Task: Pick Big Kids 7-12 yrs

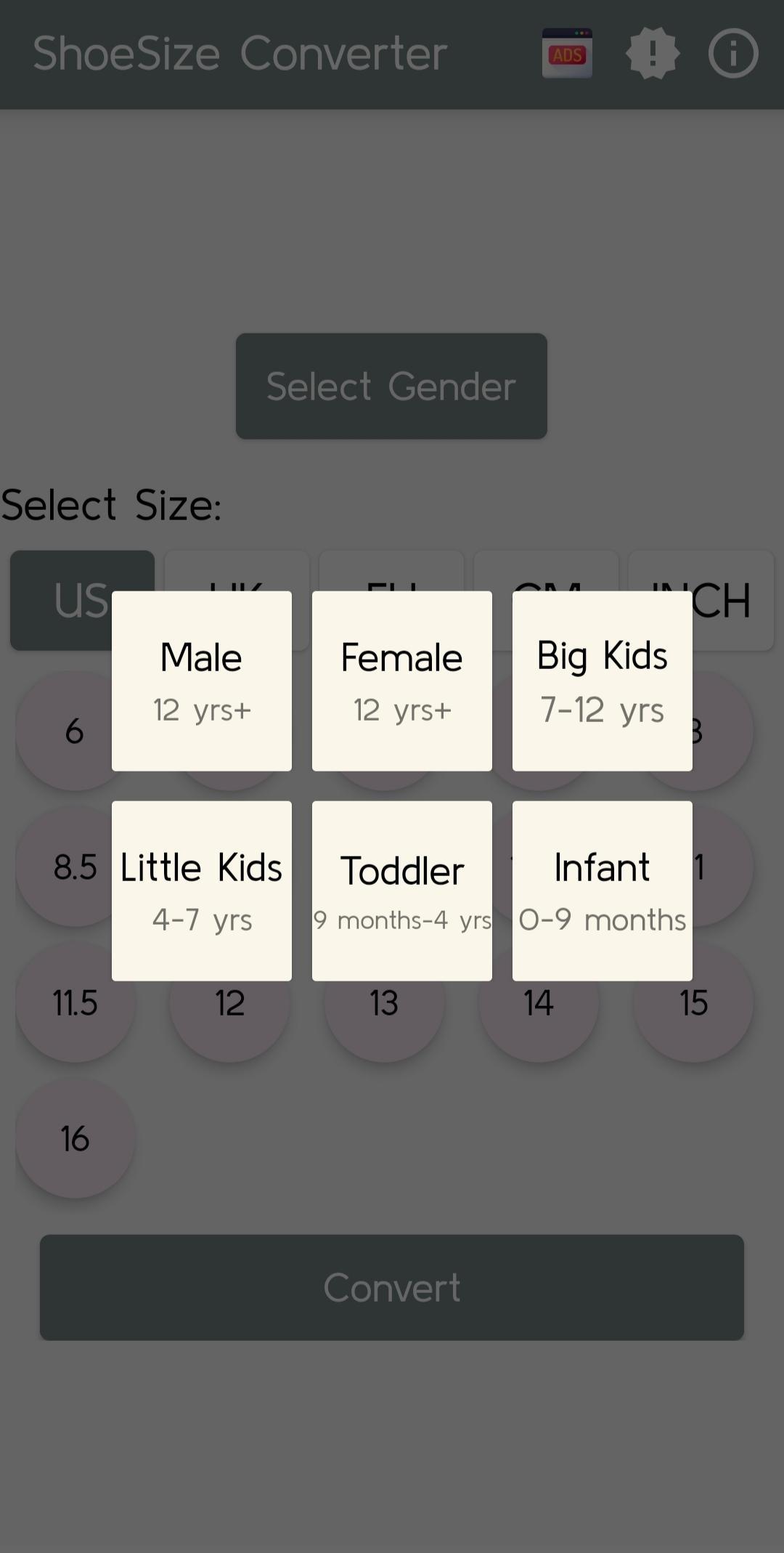Action: pyautogui.click(x=602, y=681)
